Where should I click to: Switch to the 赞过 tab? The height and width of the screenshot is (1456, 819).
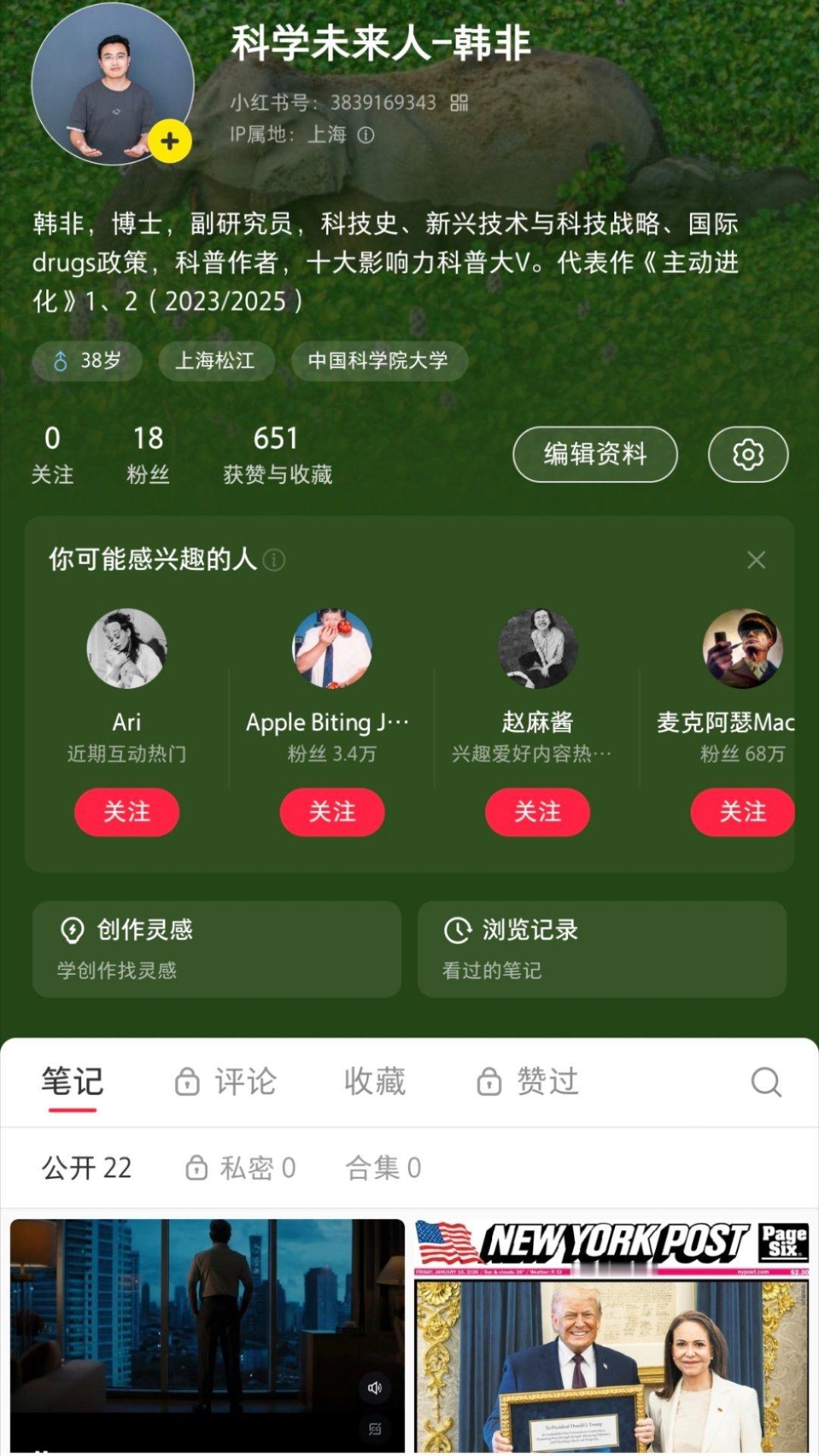point(545,1081)
